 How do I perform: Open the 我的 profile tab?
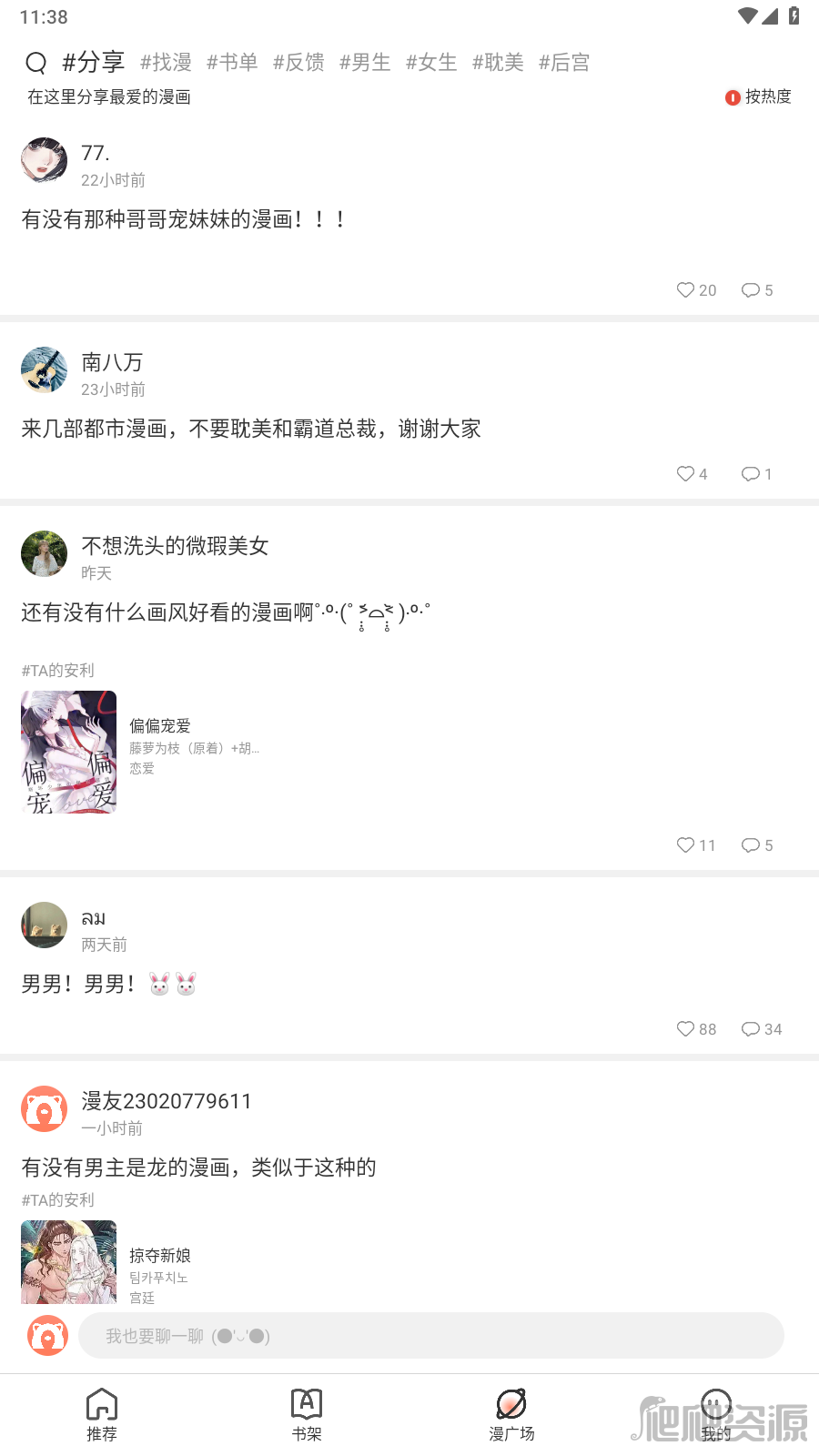coord(716,1415)
